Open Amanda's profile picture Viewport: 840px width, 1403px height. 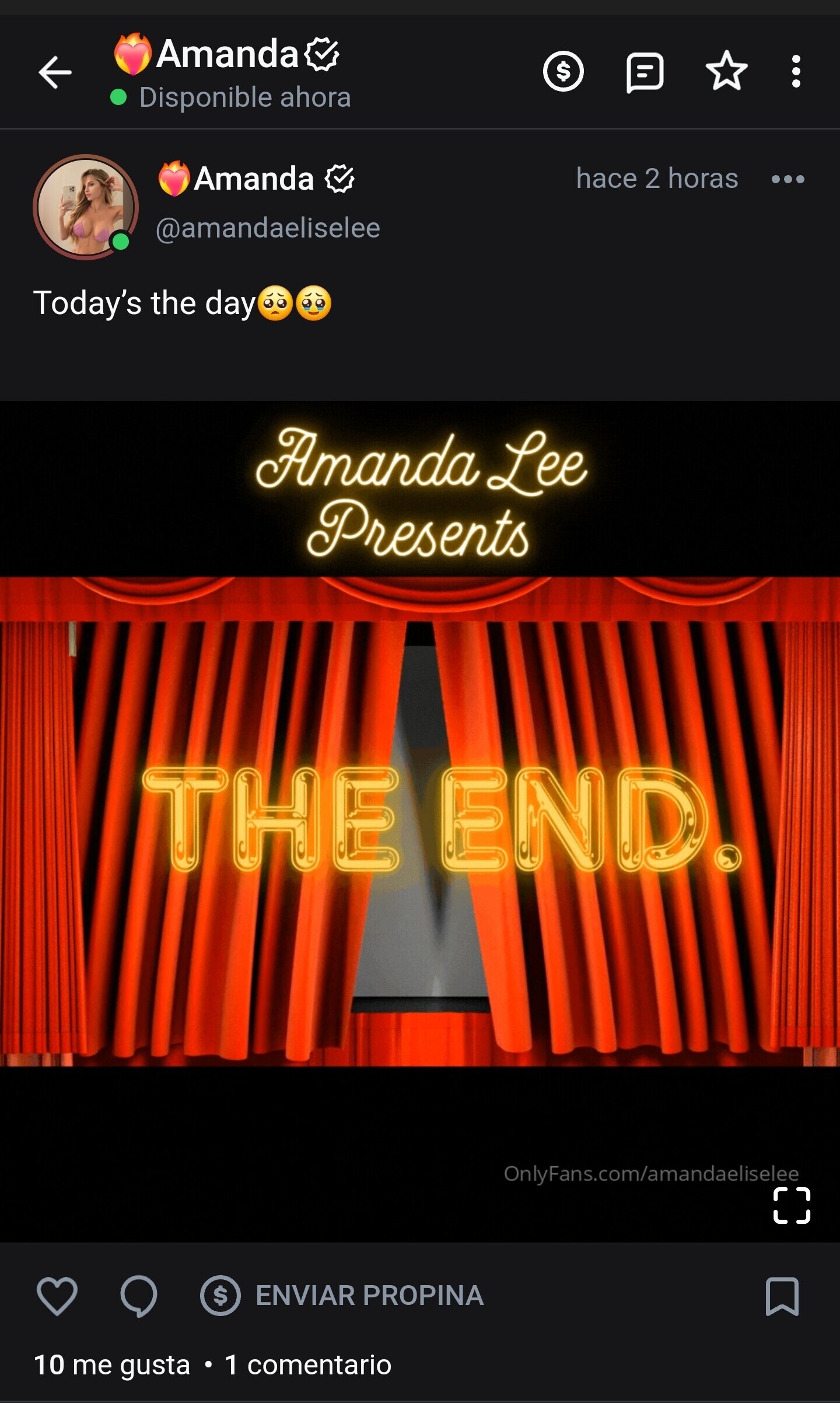tap(86, 207)
